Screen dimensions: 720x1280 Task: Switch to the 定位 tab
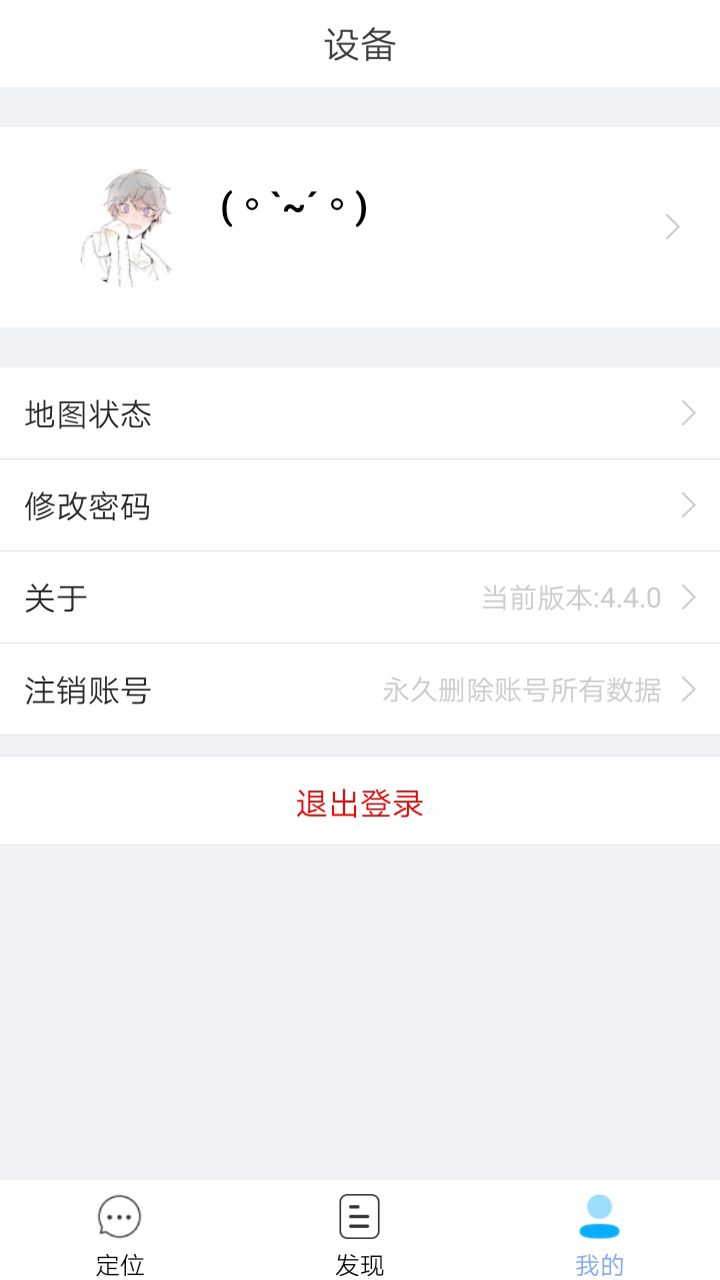[x=118, y=1230]
